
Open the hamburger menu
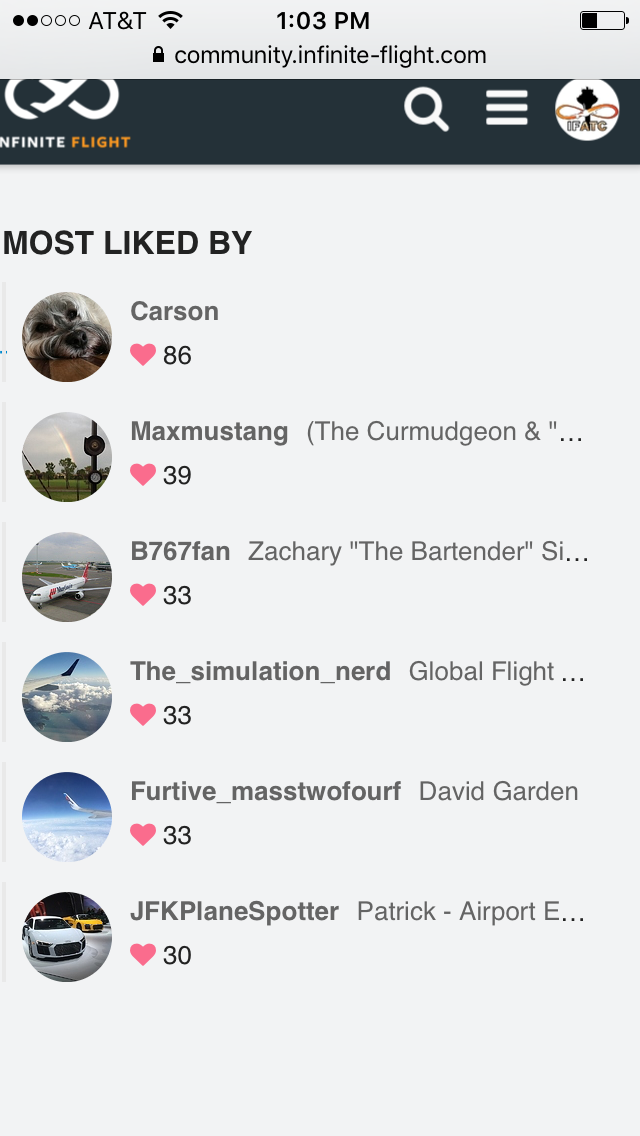click(507, 108)
